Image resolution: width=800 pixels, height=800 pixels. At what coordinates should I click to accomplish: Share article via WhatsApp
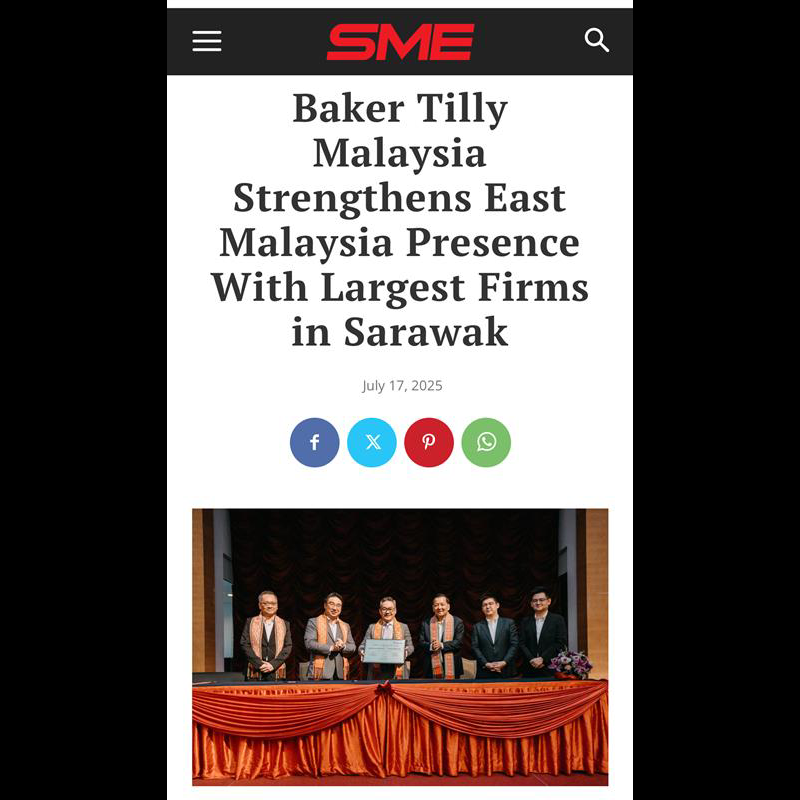pos(486,443)
